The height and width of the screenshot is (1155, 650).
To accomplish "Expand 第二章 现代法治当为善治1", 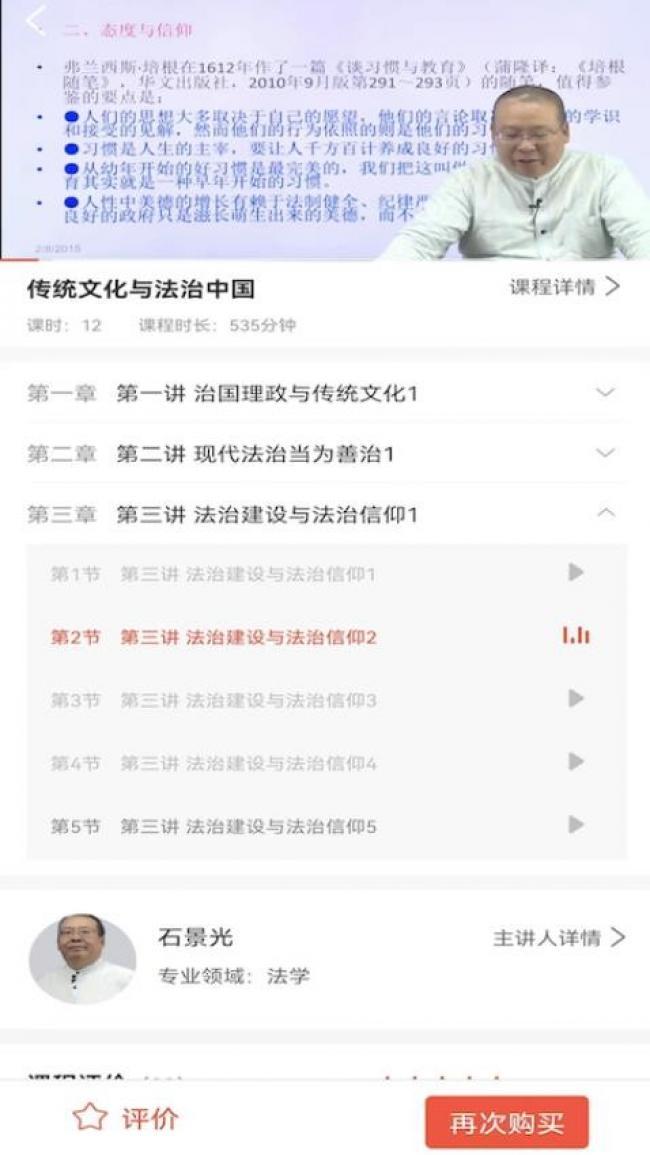I will click(x=325, y=454).
